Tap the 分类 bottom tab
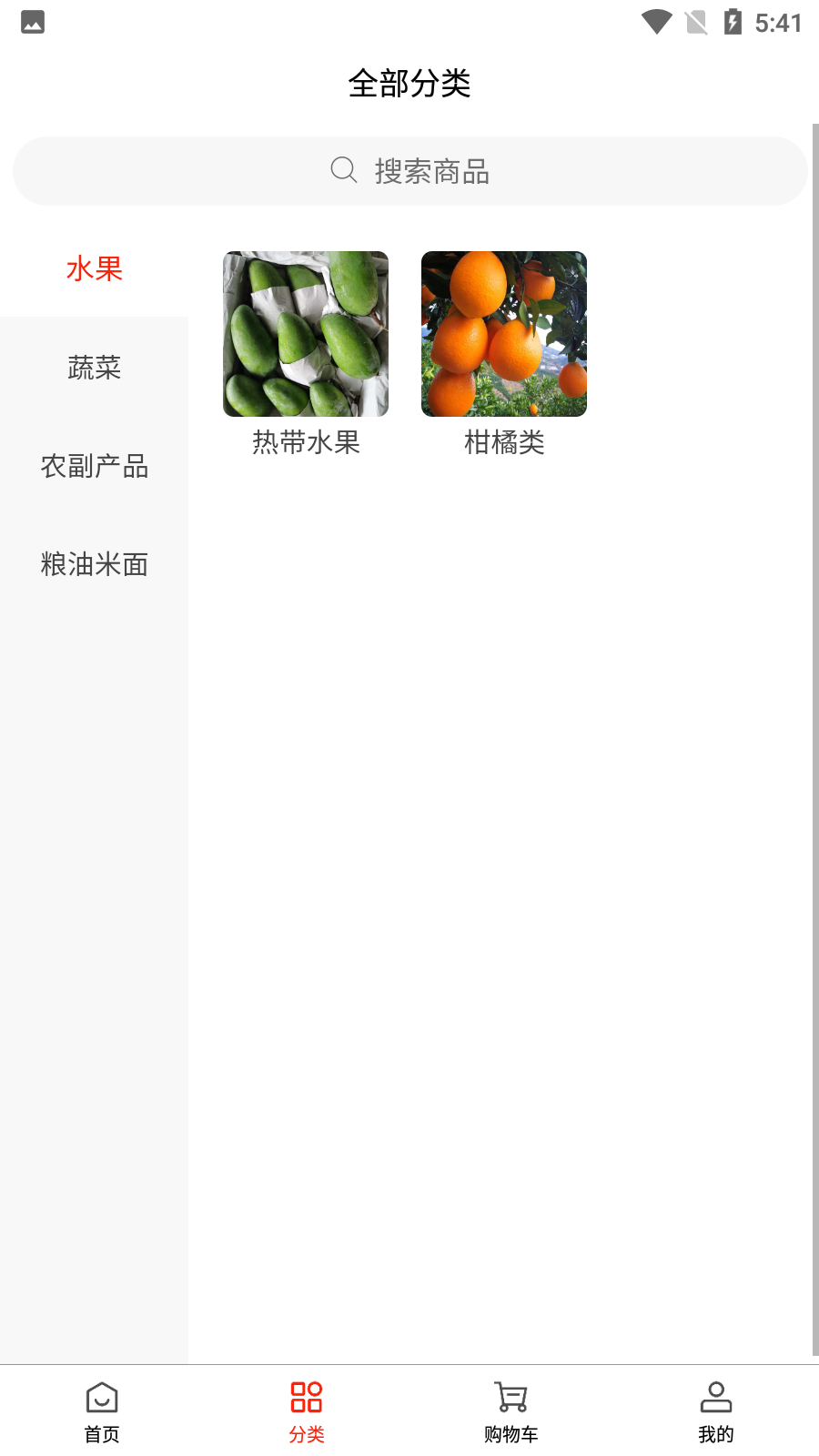 pyautogui.click(x=307, y=1411)
